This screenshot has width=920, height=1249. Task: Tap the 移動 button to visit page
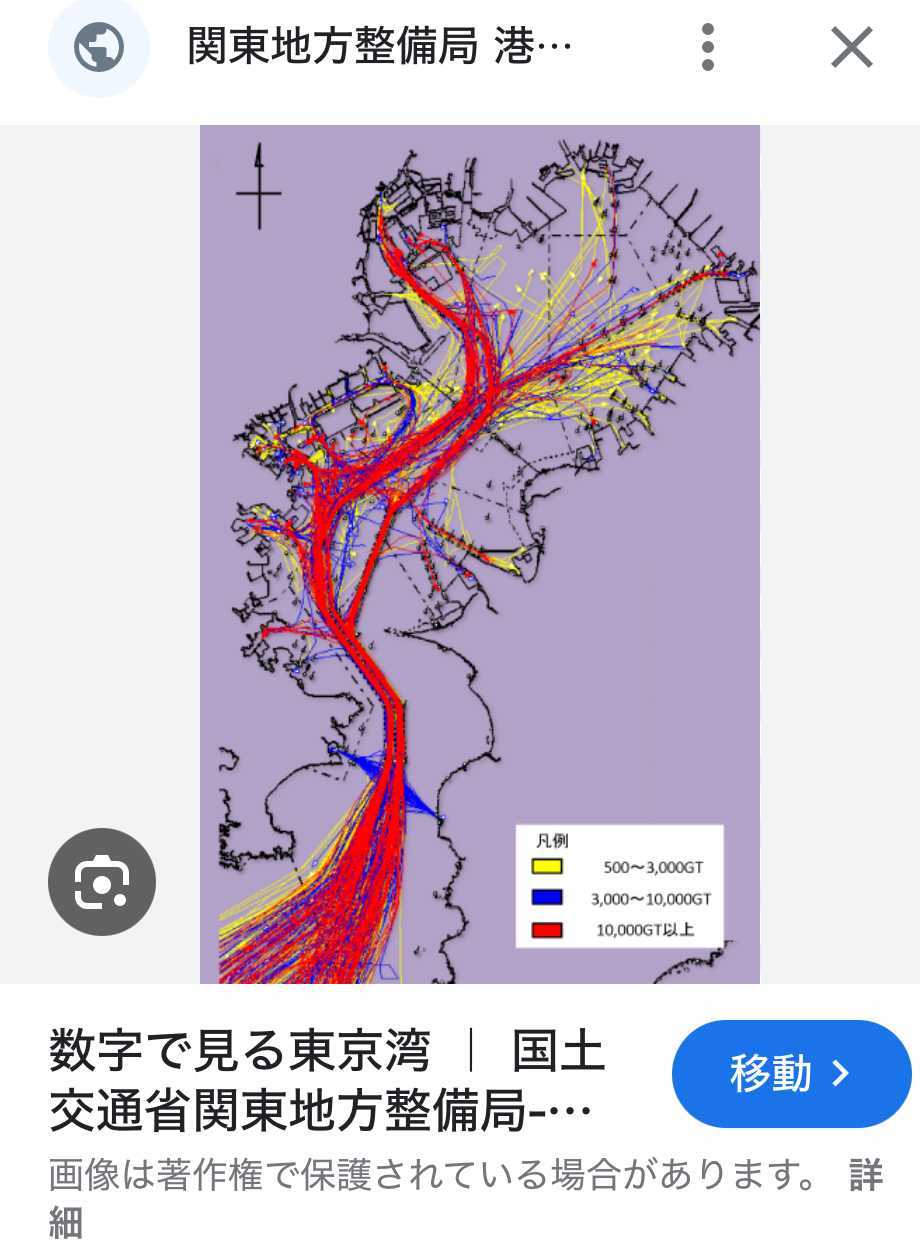(791, 1074)
